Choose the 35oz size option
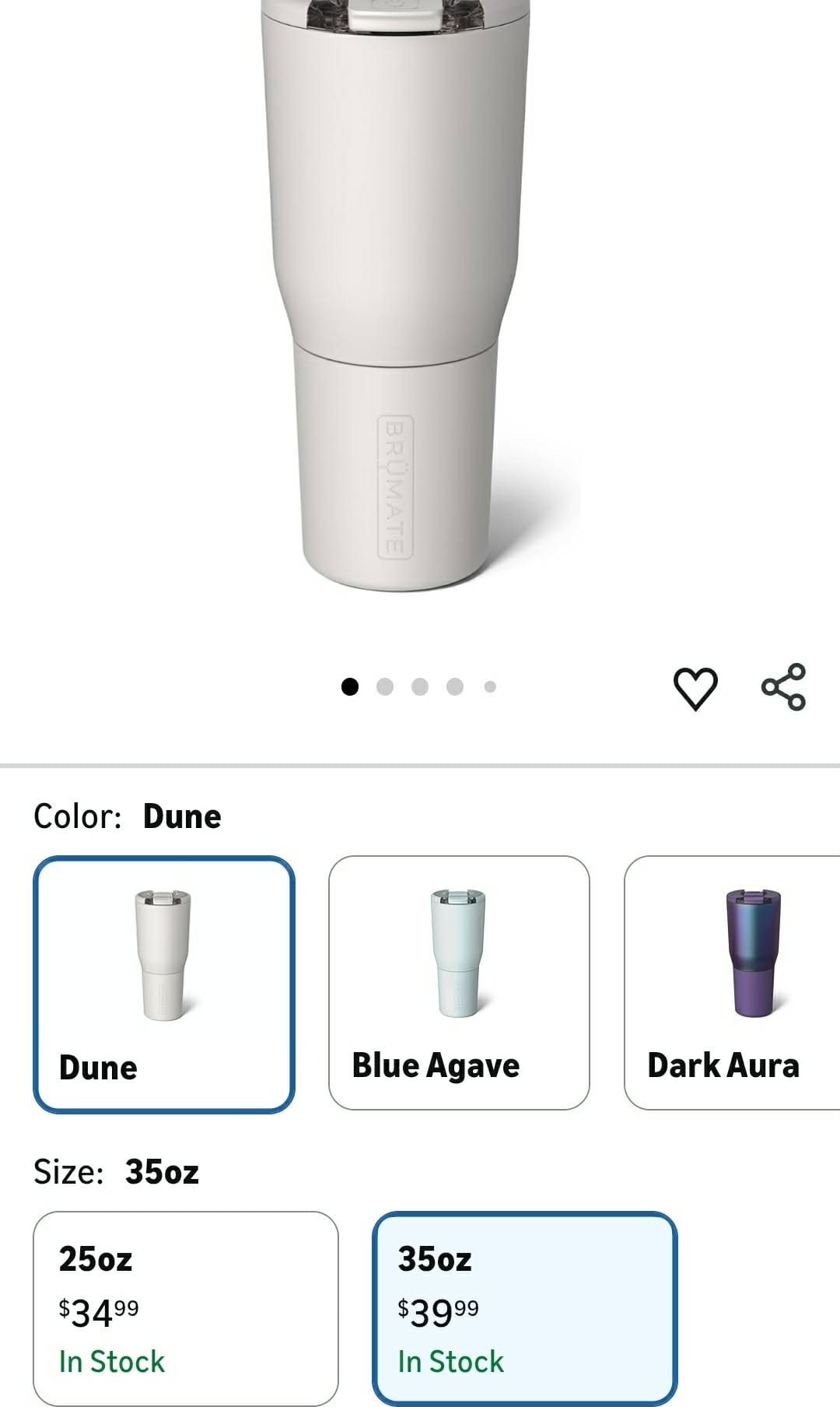The image size is (840, 1407). tap(524, 1307)
